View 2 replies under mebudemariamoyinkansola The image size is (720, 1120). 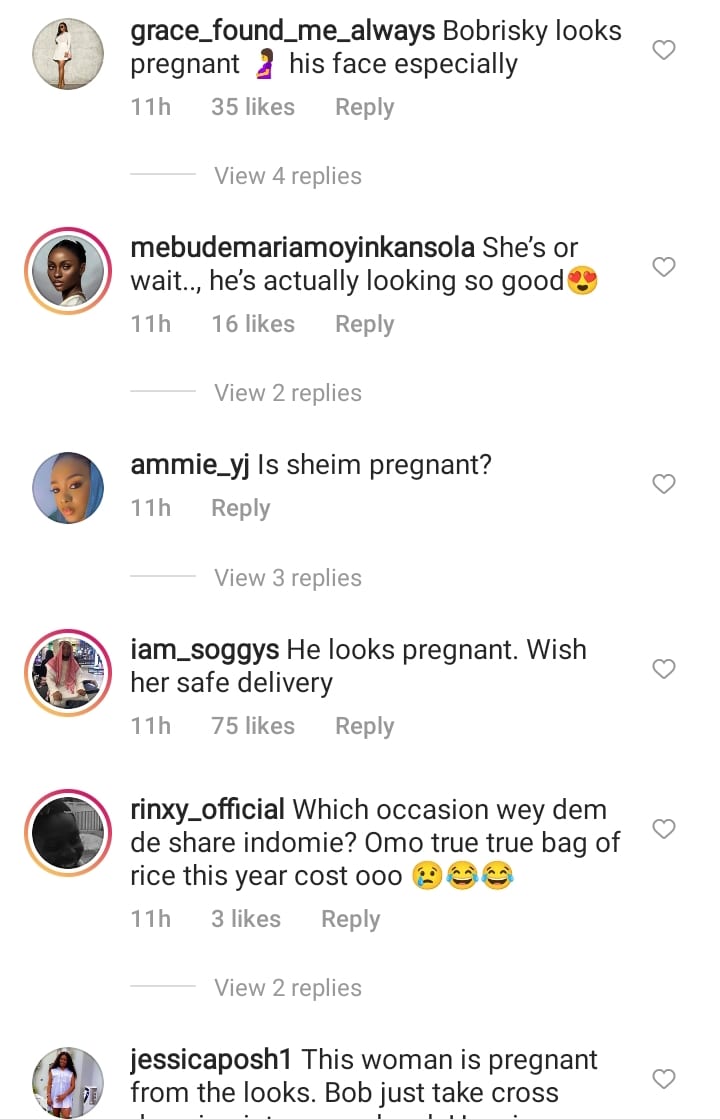coord(288,393)
